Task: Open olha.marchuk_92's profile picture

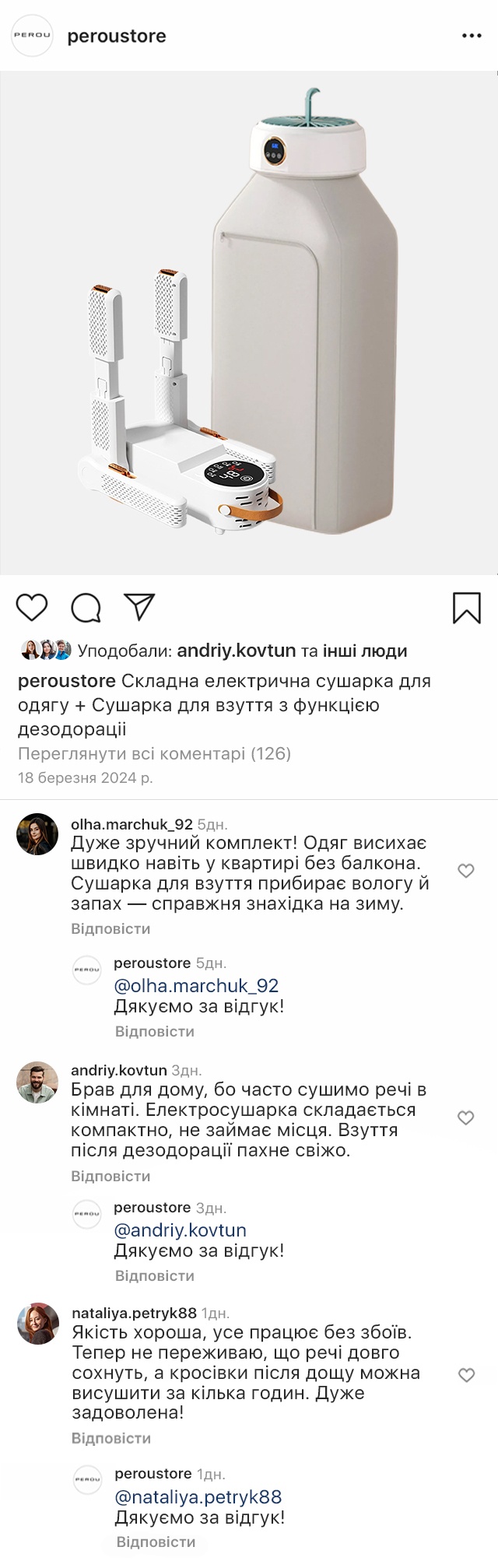Action: coord(37,834)
